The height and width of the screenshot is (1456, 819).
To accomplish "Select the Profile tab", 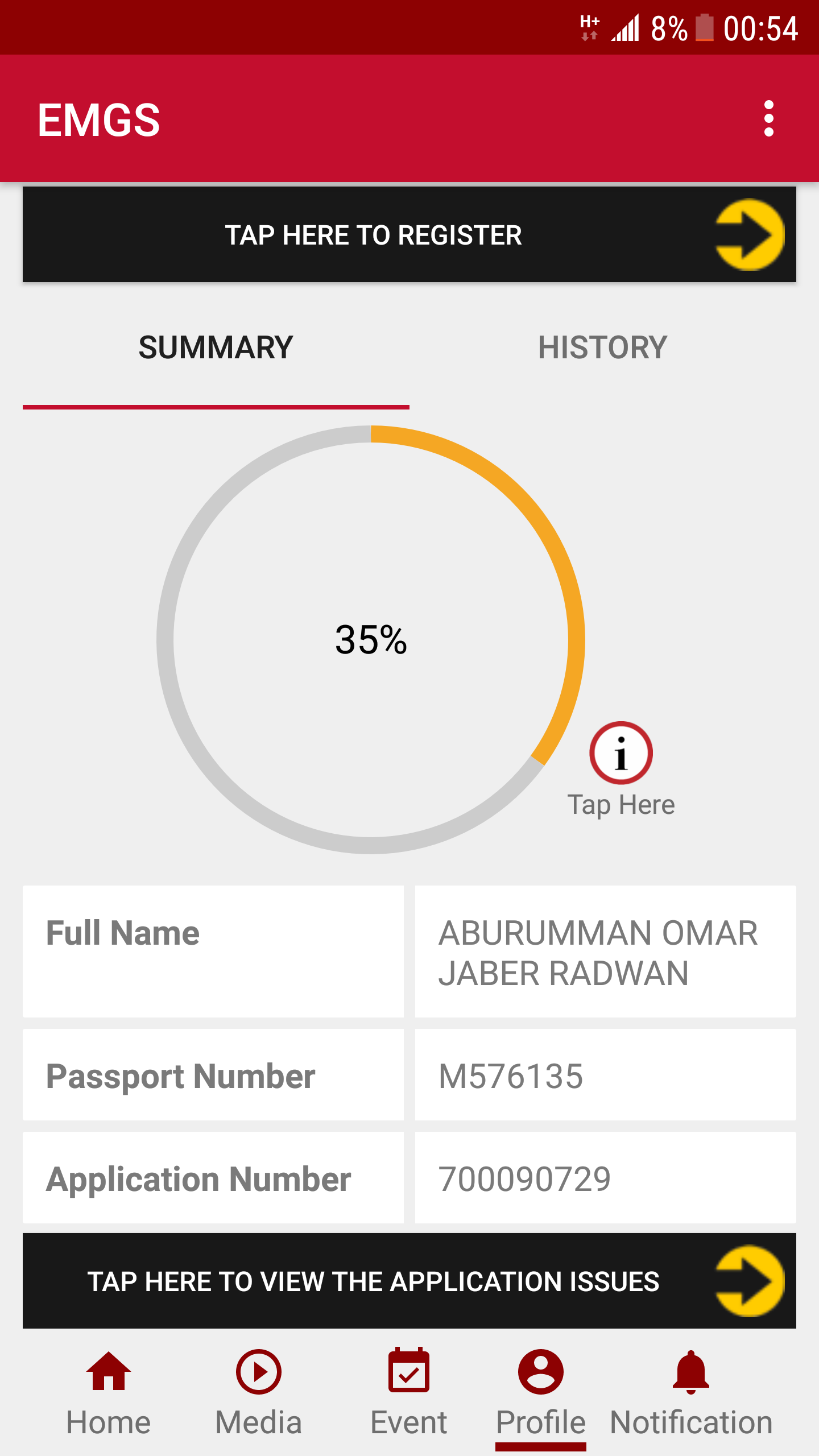I will pyautogui.click(x=540, y=1393).
